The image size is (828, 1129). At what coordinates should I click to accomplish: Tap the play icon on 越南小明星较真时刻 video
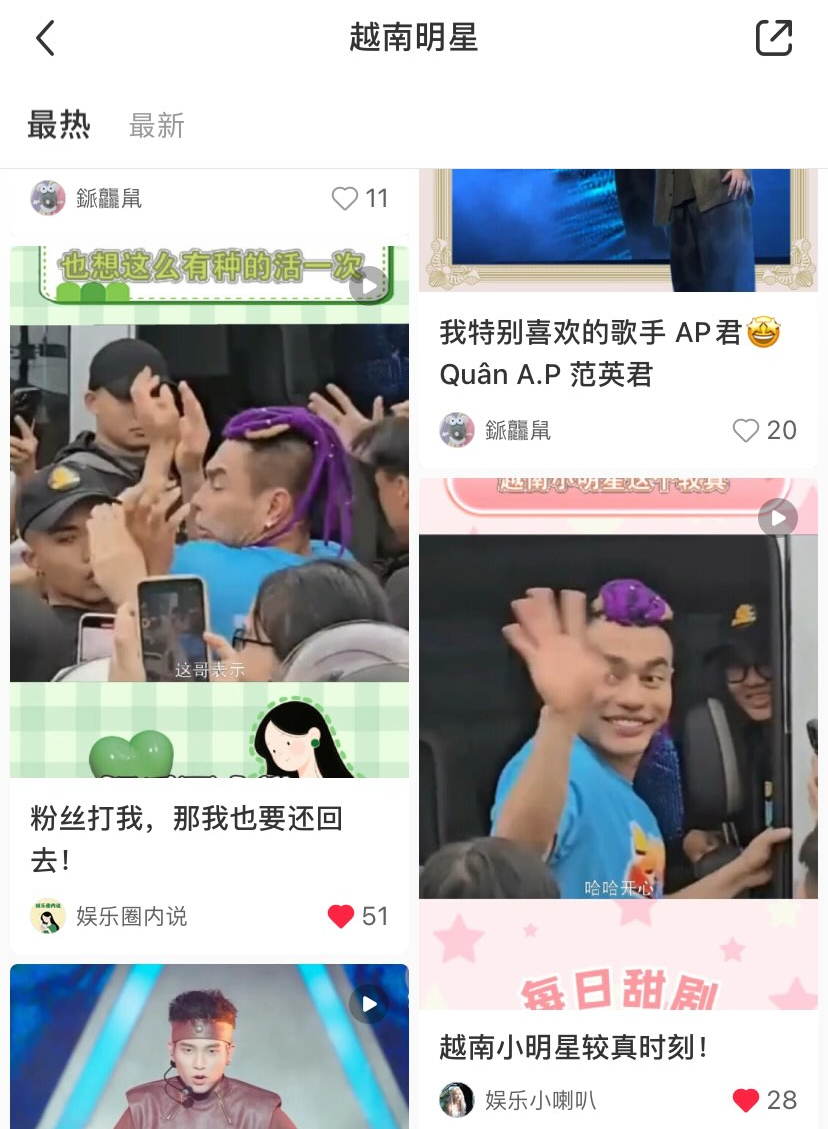pyautogui.click(x=777, y=518)
